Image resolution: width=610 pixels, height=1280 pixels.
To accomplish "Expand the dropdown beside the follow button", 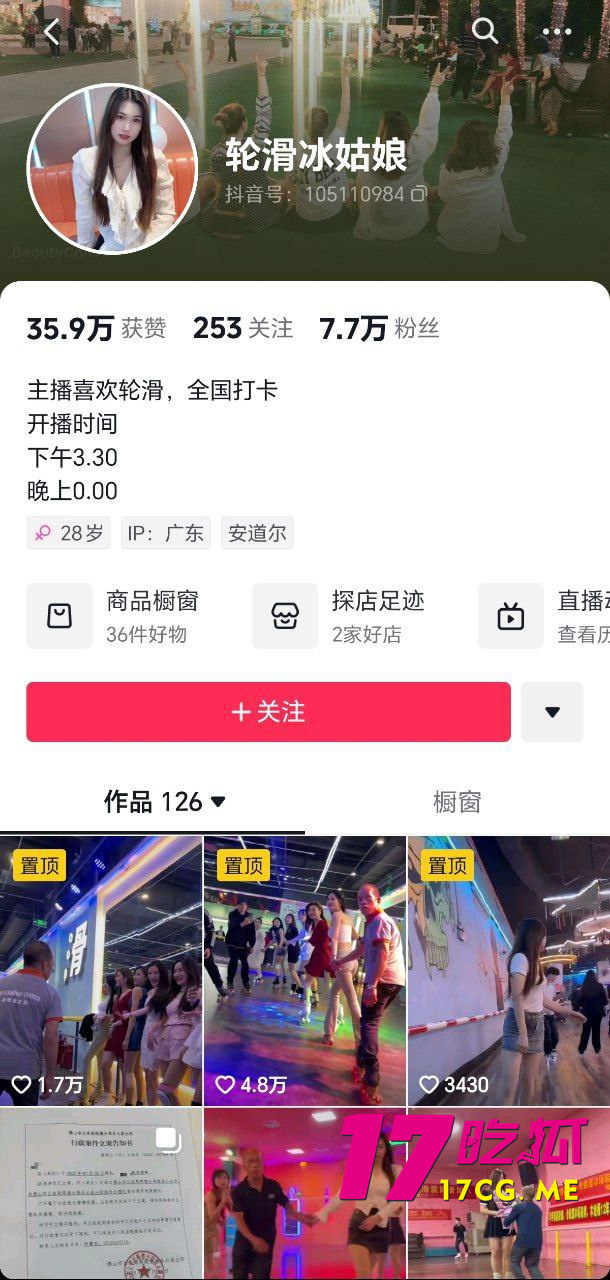I will click(x=552, y=712).
